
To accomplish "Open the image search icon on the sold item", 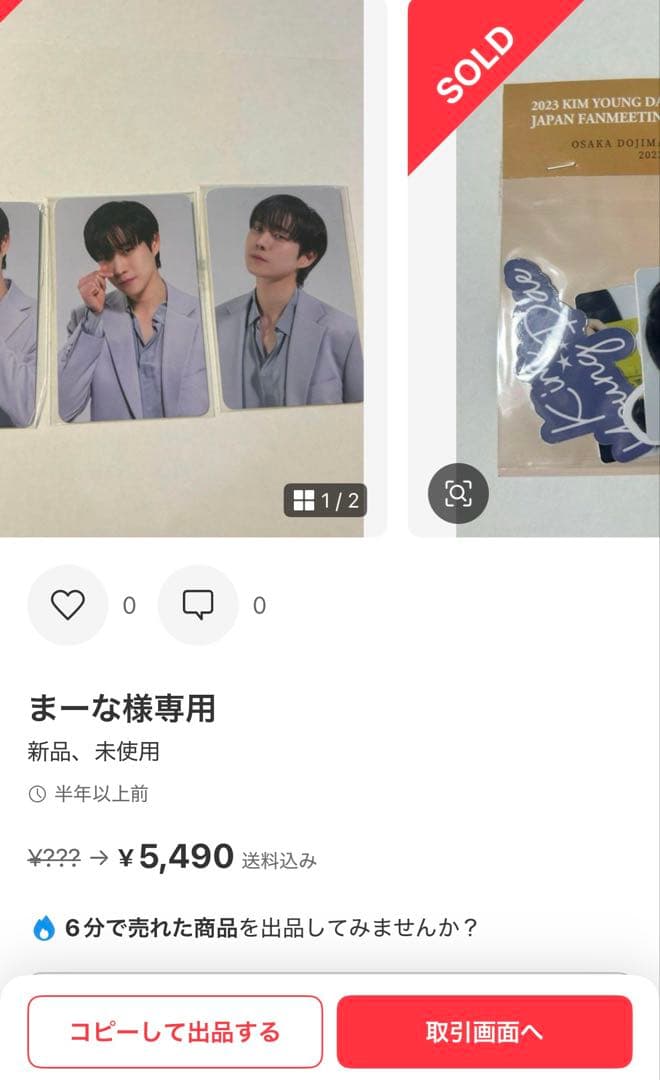I will [x=458, y=493].
